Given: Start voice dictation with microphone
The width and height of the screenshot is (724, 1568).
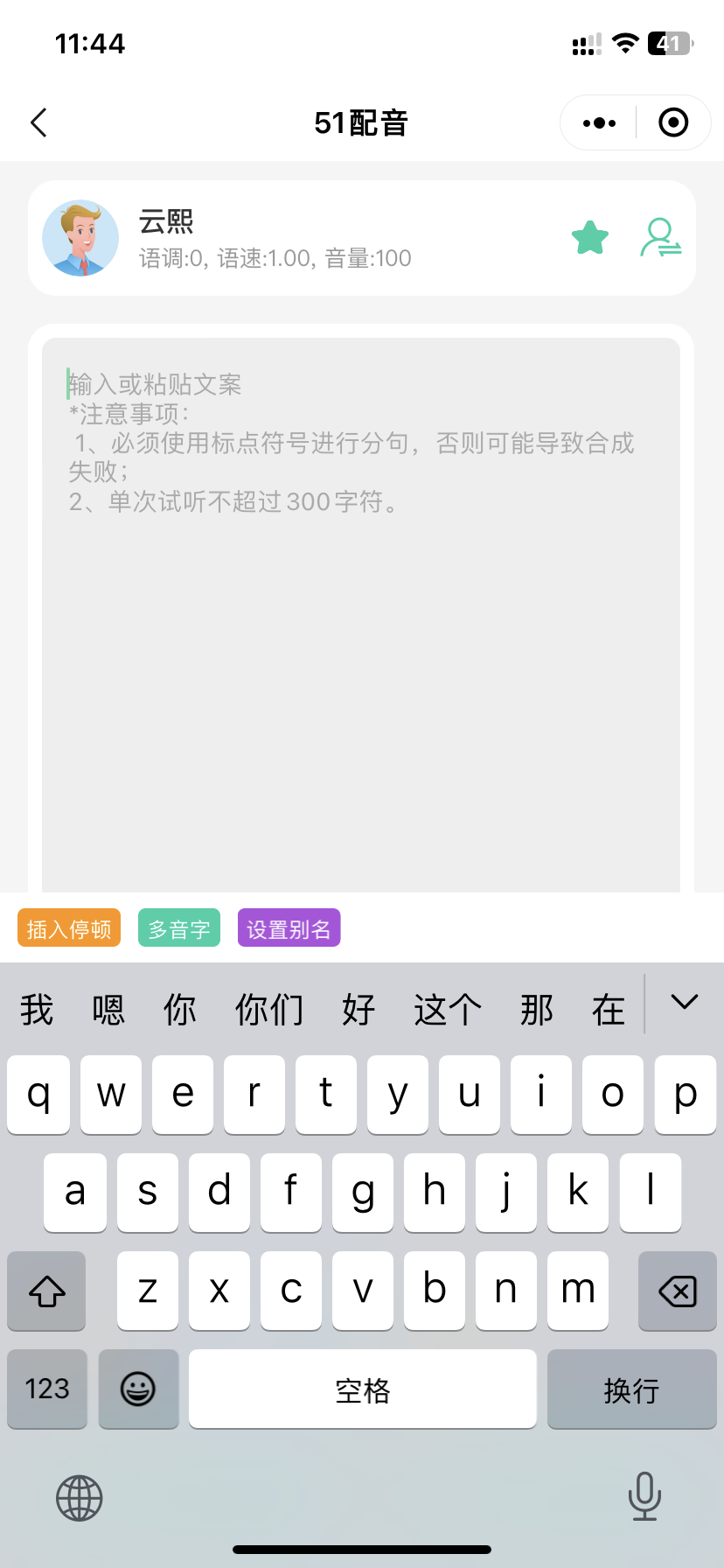Looking at the screenshot, I should 644,1496.
